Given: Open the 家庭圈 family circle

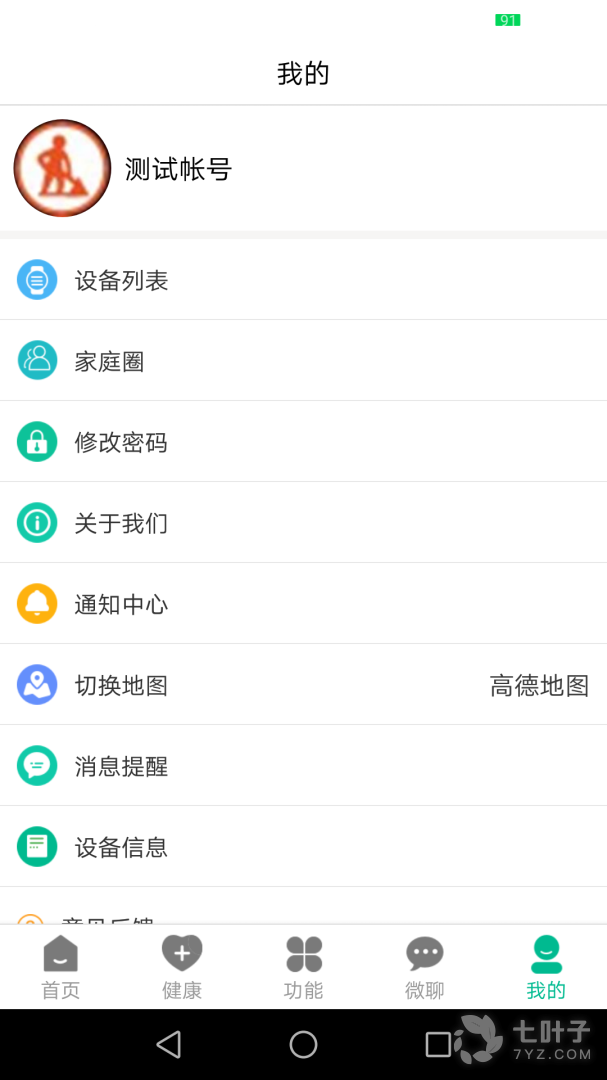Looking at the screenshot, I should (x=300, y=361).
